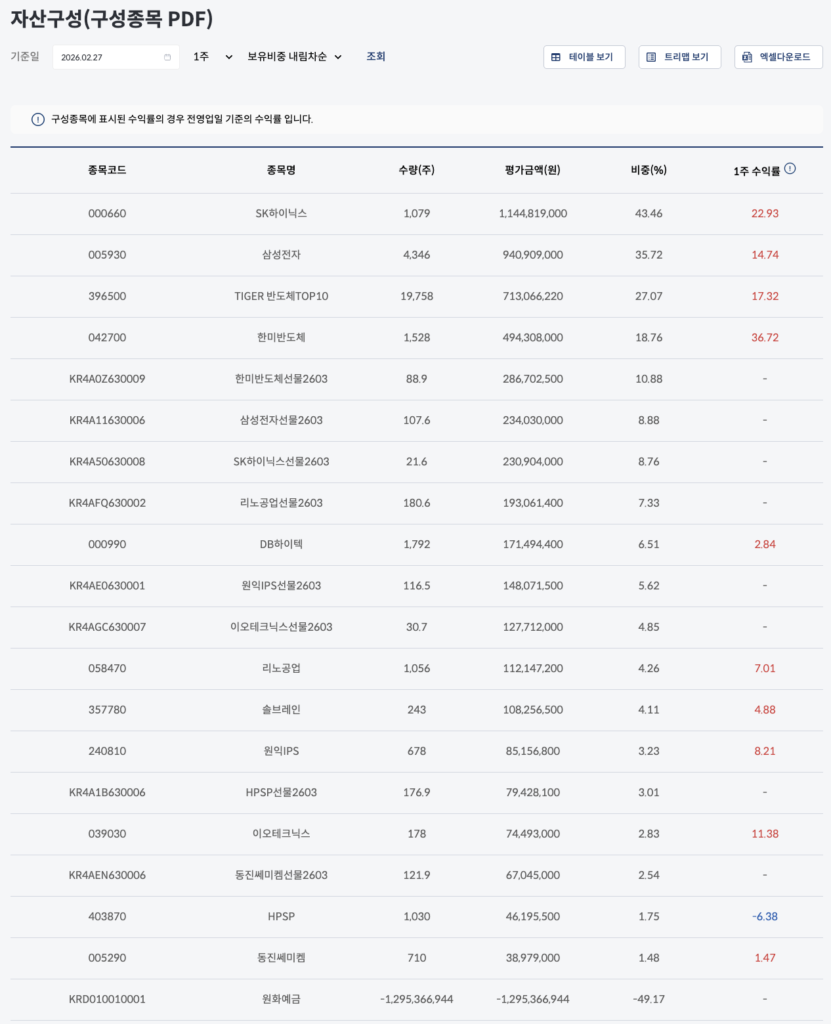Image resolution: width=831 pixels, height=1024 pixels.
Task: Download the holdings via 엑셀다운로드
Action: (778, 57)
